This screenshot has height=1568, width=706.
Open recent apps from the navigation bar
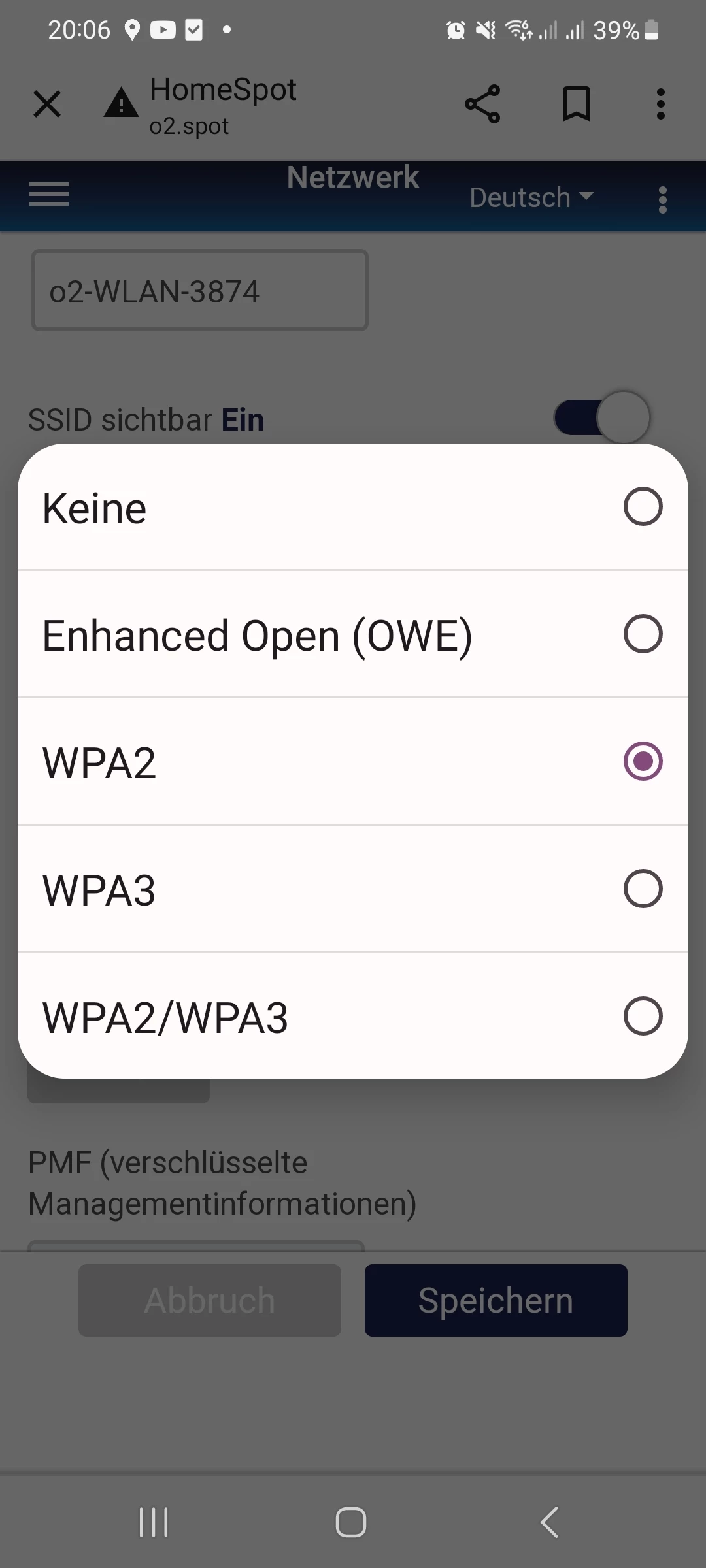pyautogui.click(x=154, y=1522)
